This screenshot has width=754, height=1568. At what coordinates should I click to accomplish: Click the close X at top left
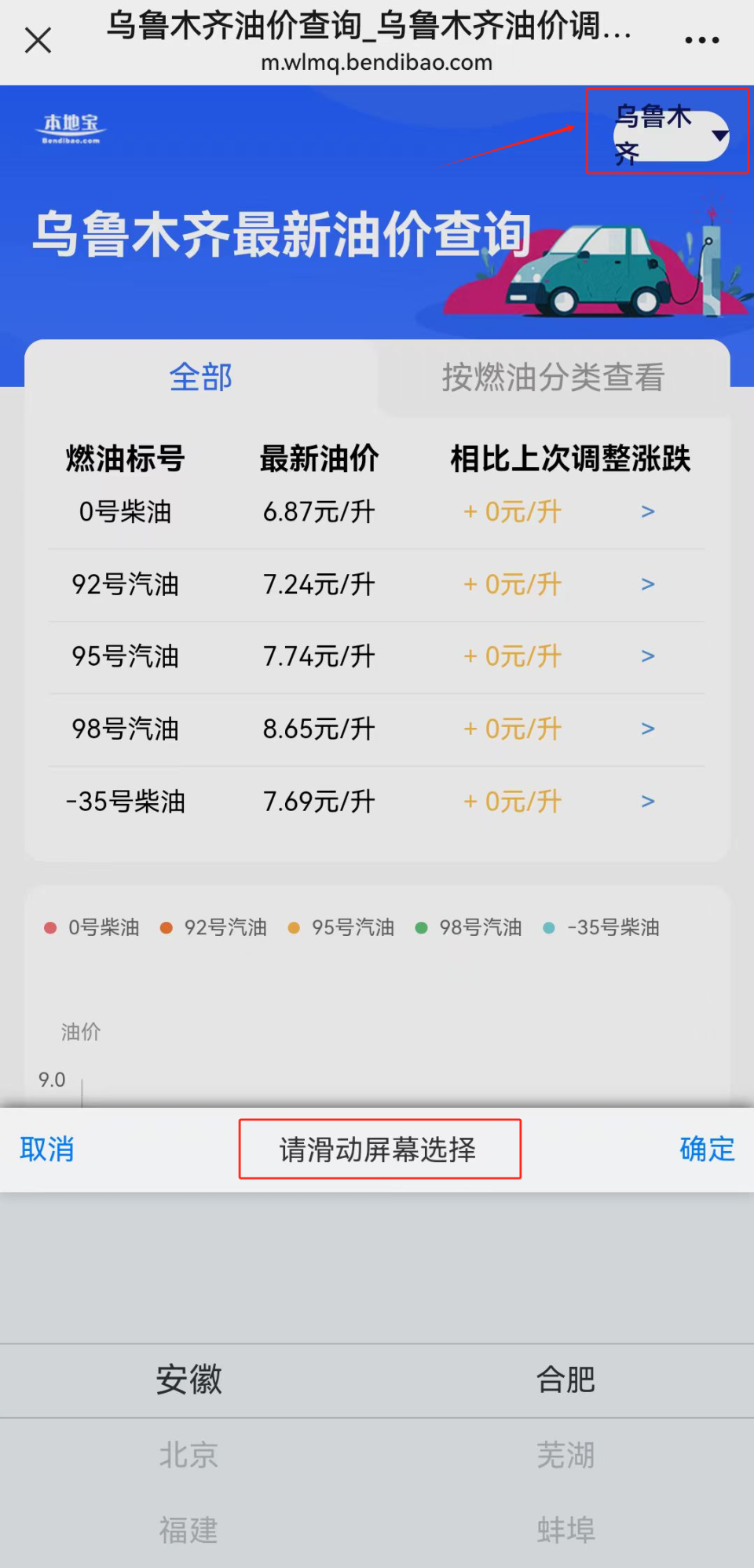38,41
